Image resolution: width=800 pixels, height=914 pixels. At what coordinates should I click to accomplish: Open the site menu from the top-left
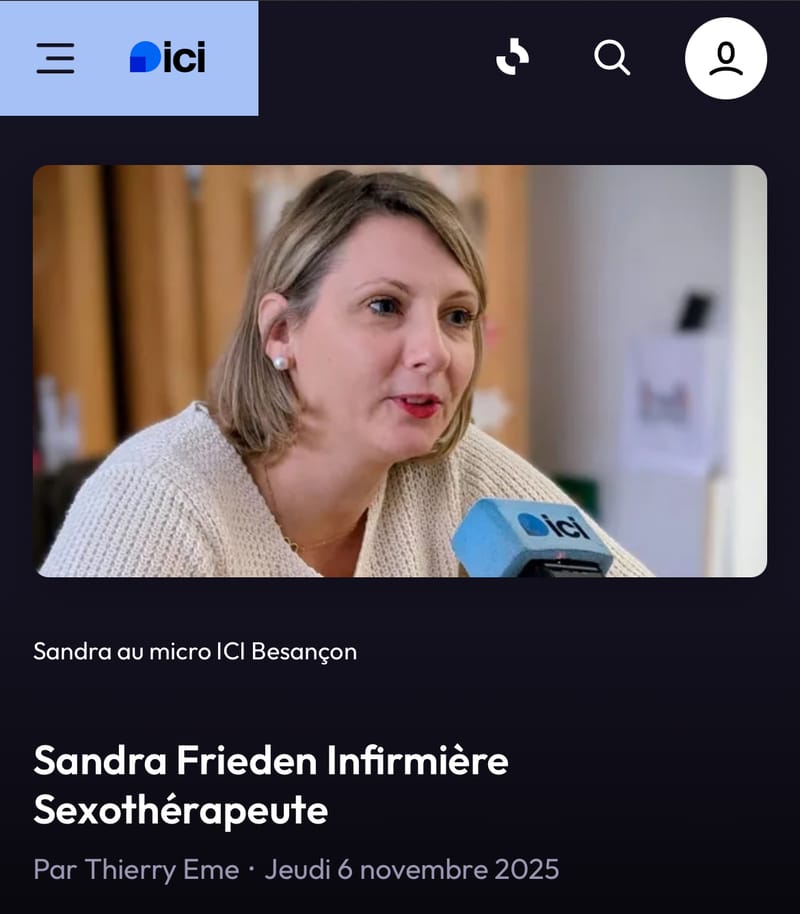[55, 58]
